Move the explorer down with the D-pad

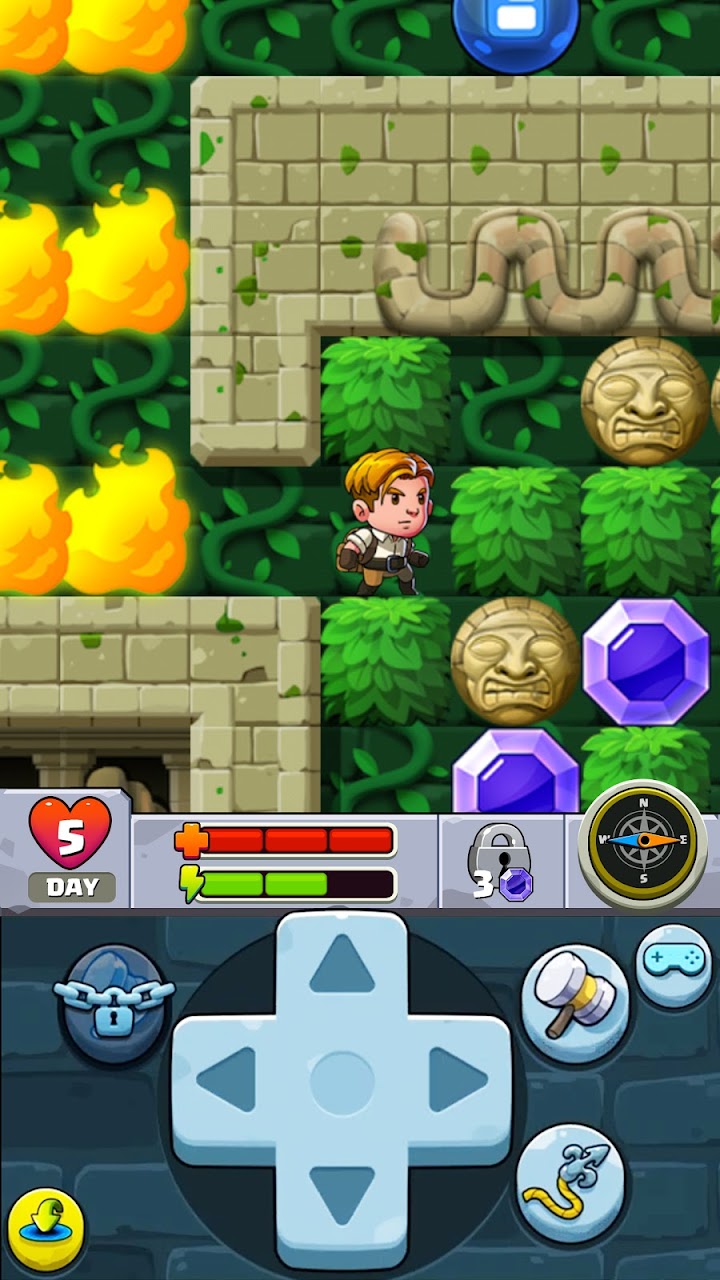pos(342,1196)
